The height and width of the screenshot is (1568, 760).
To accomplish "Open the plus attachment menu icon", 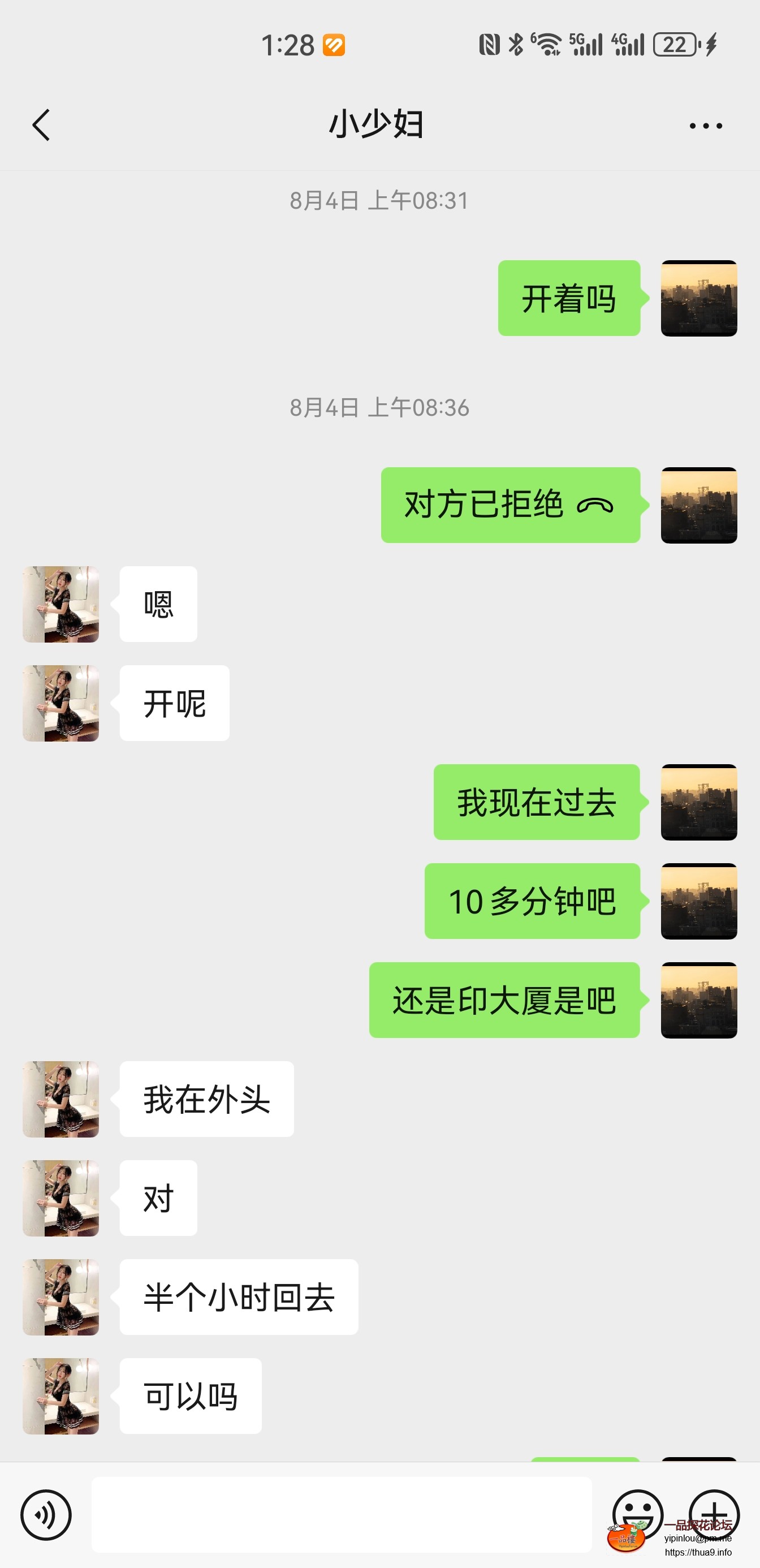I will pos(715,1515).
